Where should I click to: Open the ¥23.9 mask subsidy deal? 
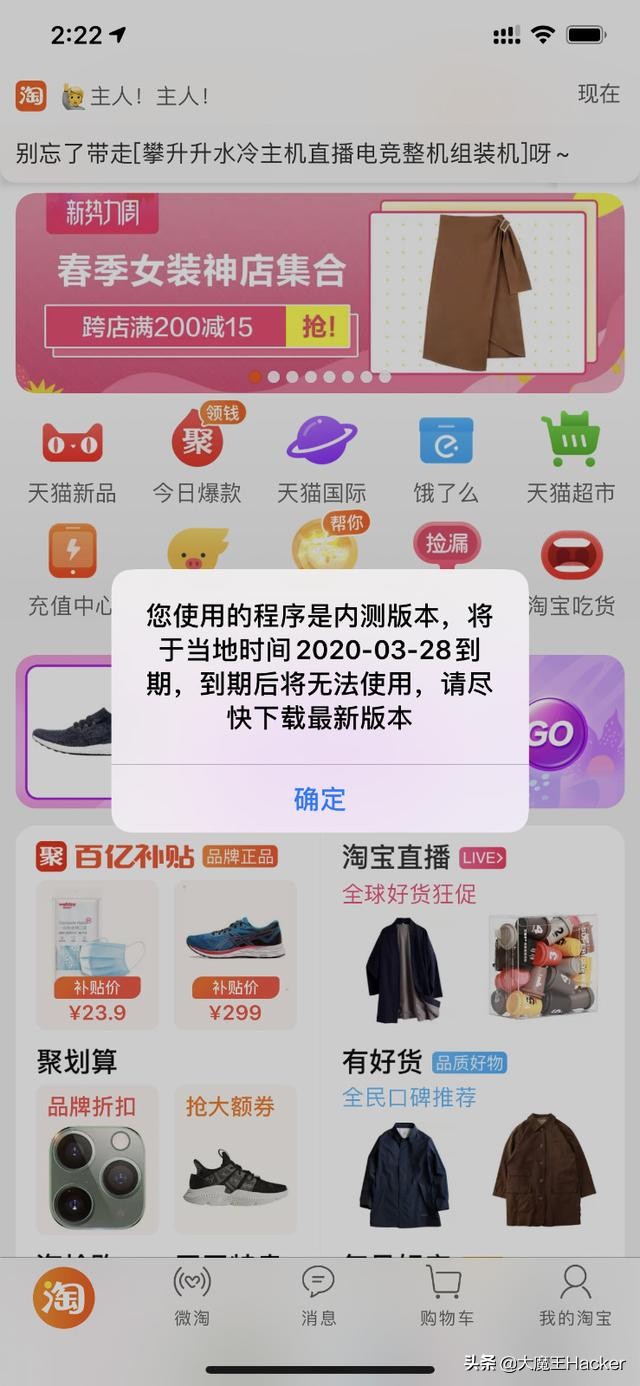[x=97, y=955]
